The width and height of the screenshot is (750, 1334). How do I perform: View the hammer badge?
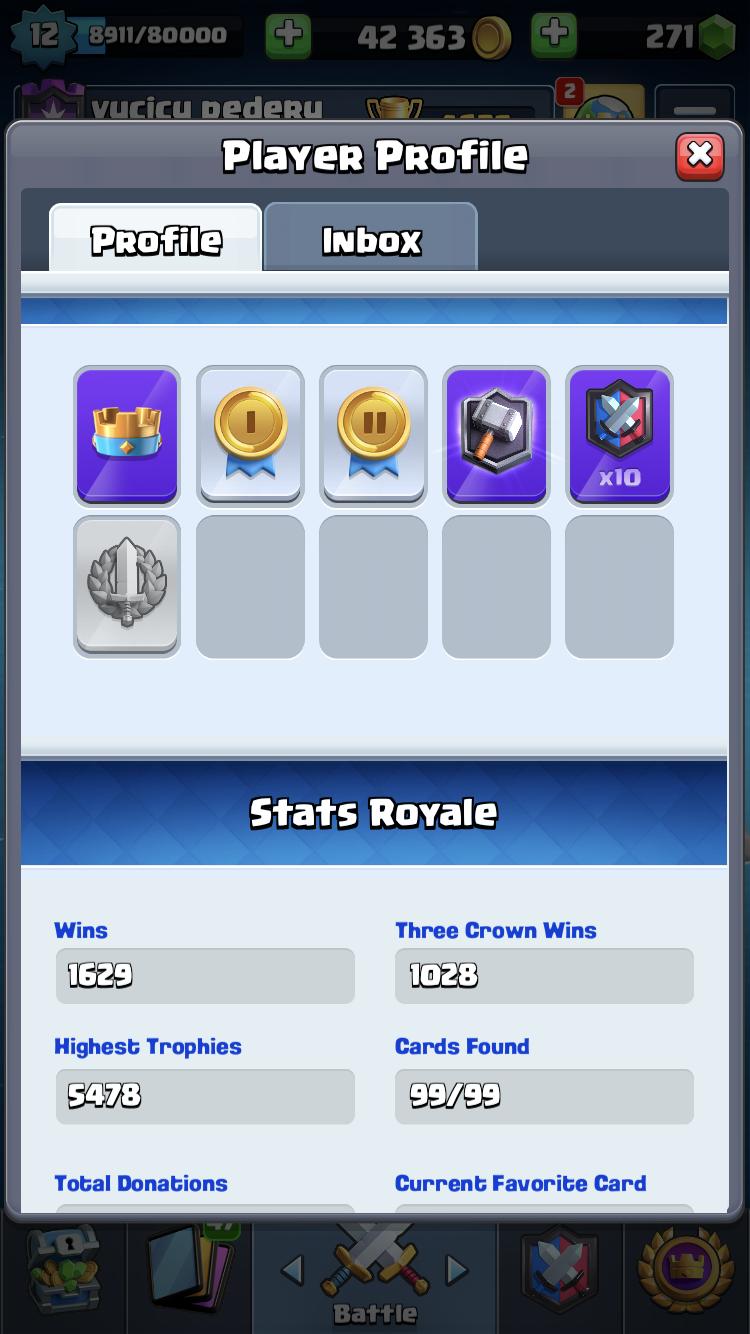click(x=496, y=436)
